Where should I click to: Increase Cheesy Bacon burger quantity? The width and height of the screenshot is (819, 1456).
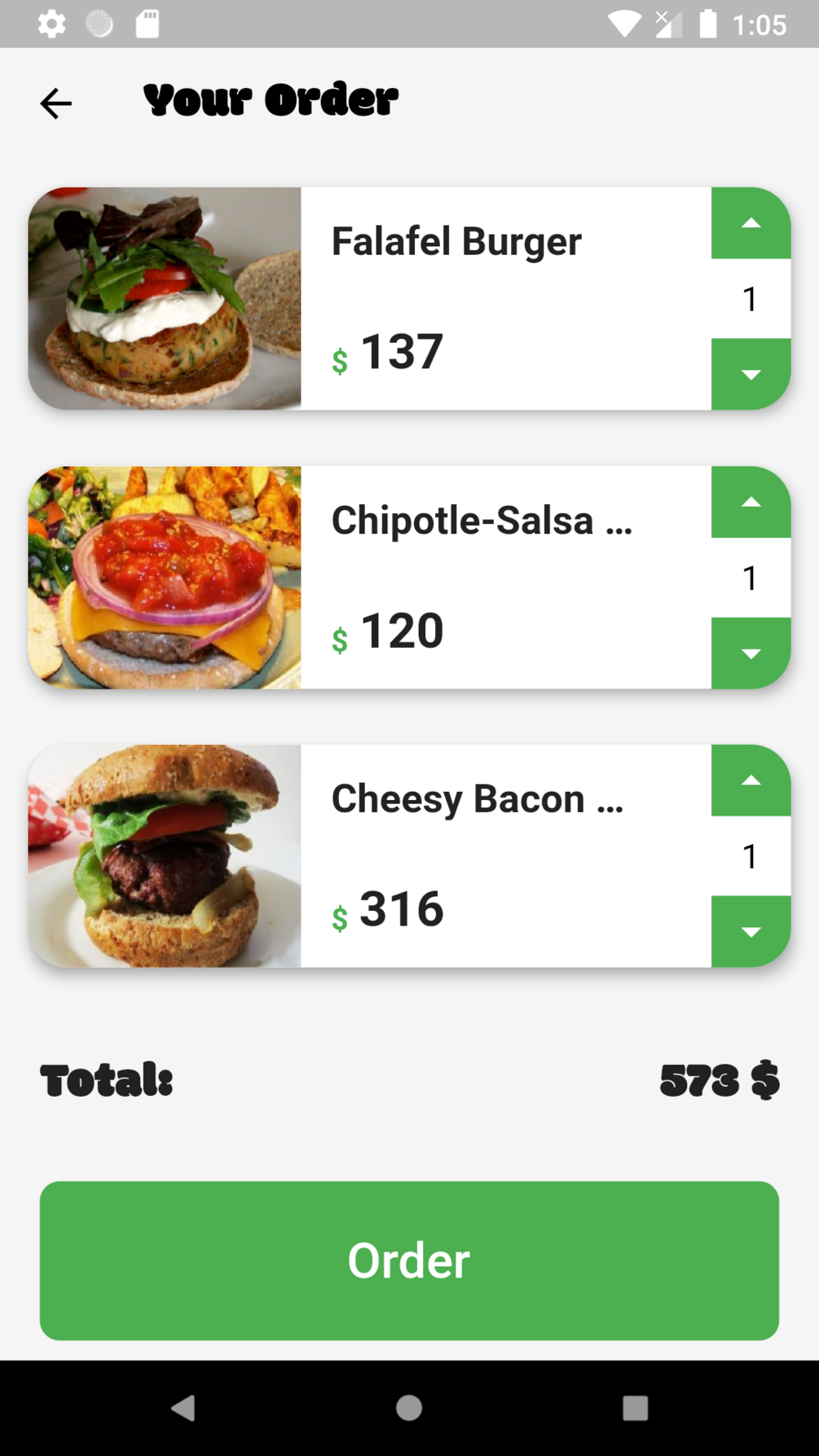(x=751, y=781)
